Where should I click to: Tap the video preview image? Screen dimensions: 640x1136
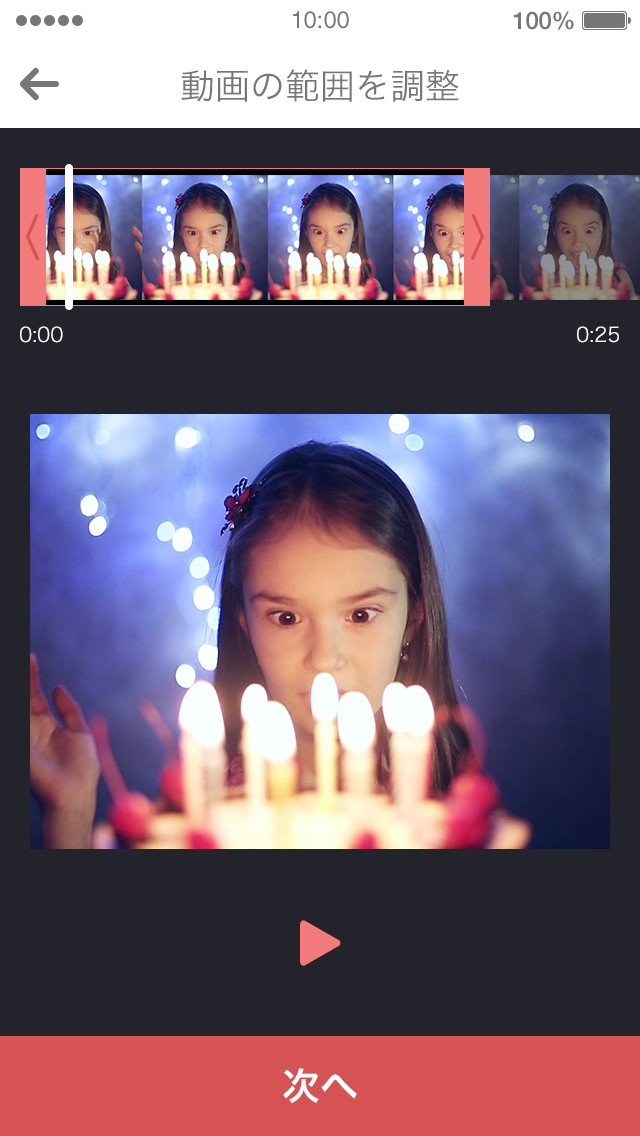pos(320,631)
